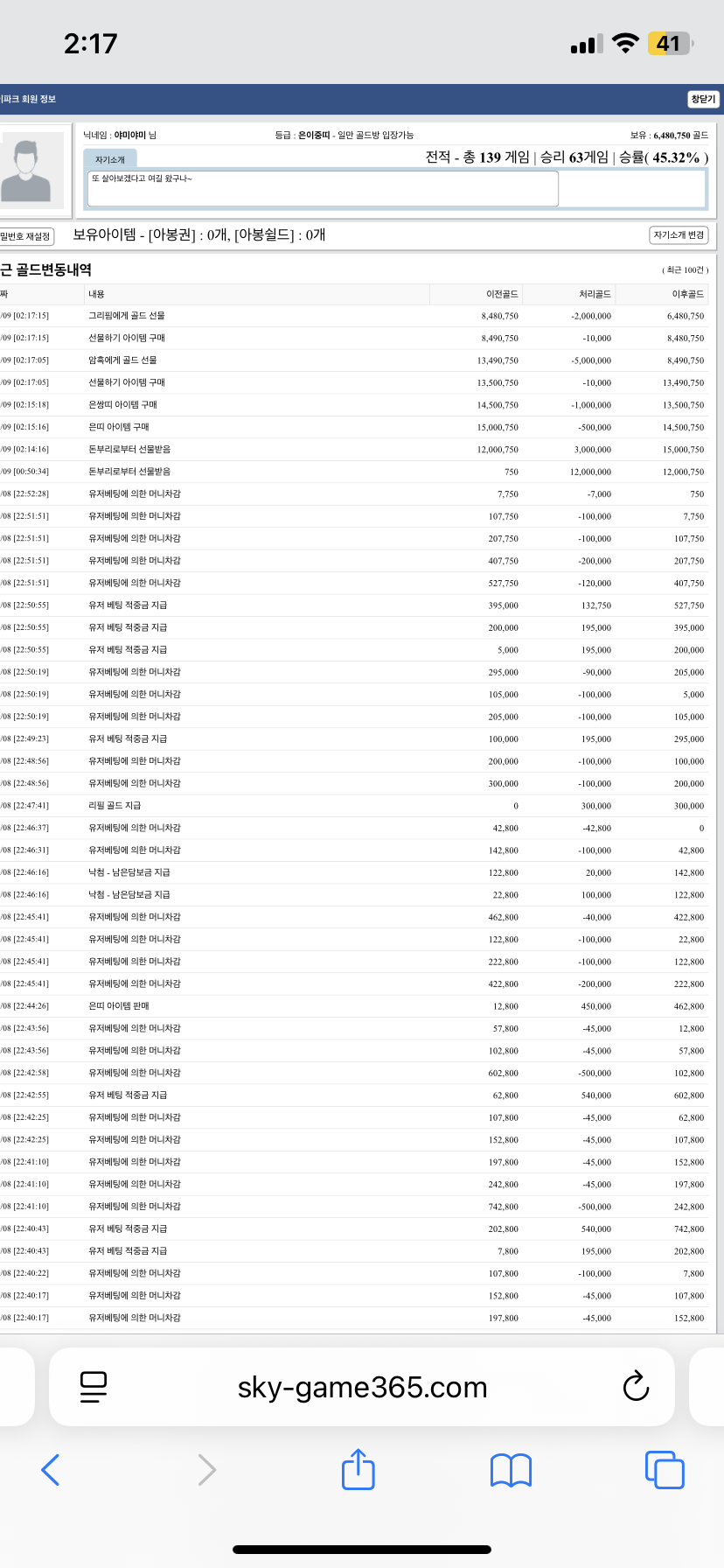Tap the sky-game365.com address bar
Viewport: 724px width, 1568px height.
pos(362,1387)
